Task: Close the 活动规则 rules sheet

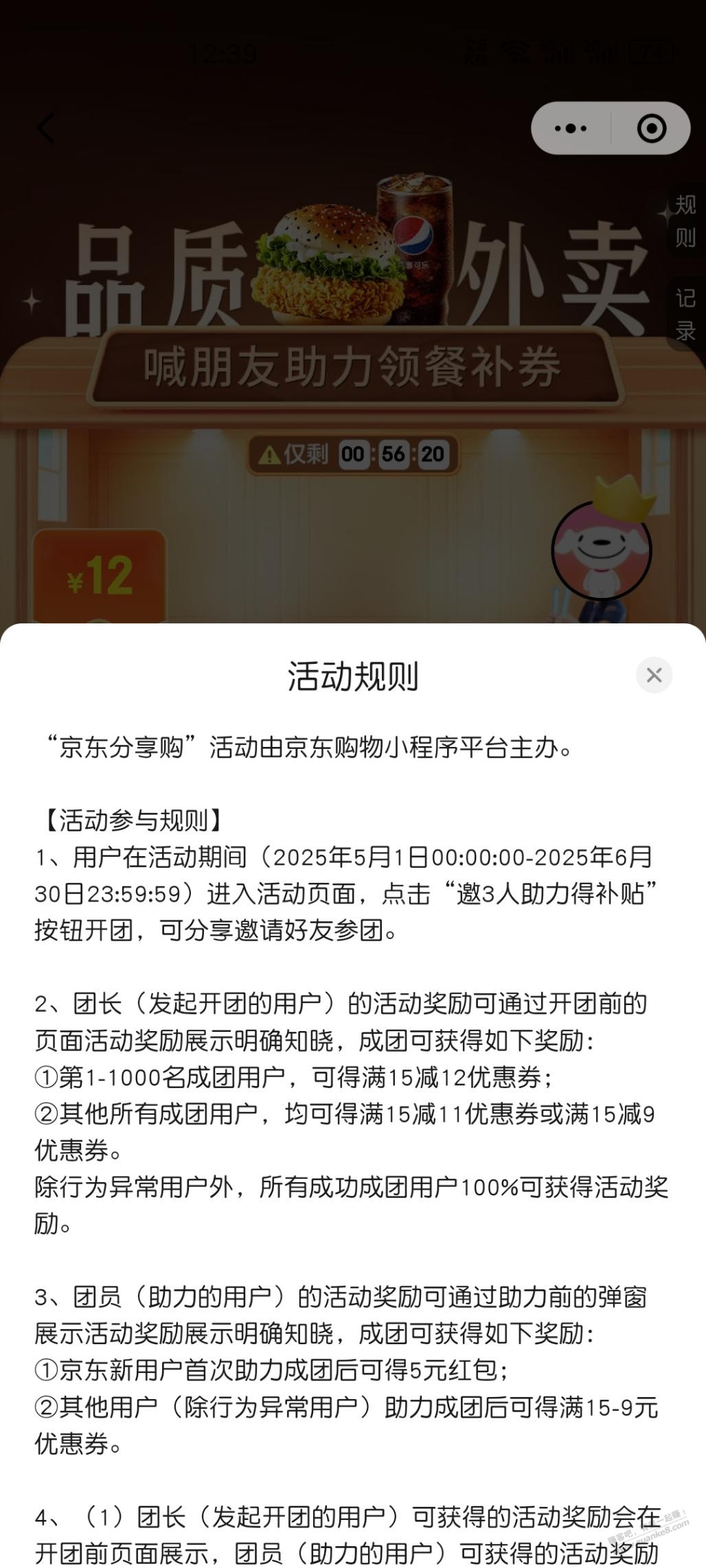Action: [654, 676]
